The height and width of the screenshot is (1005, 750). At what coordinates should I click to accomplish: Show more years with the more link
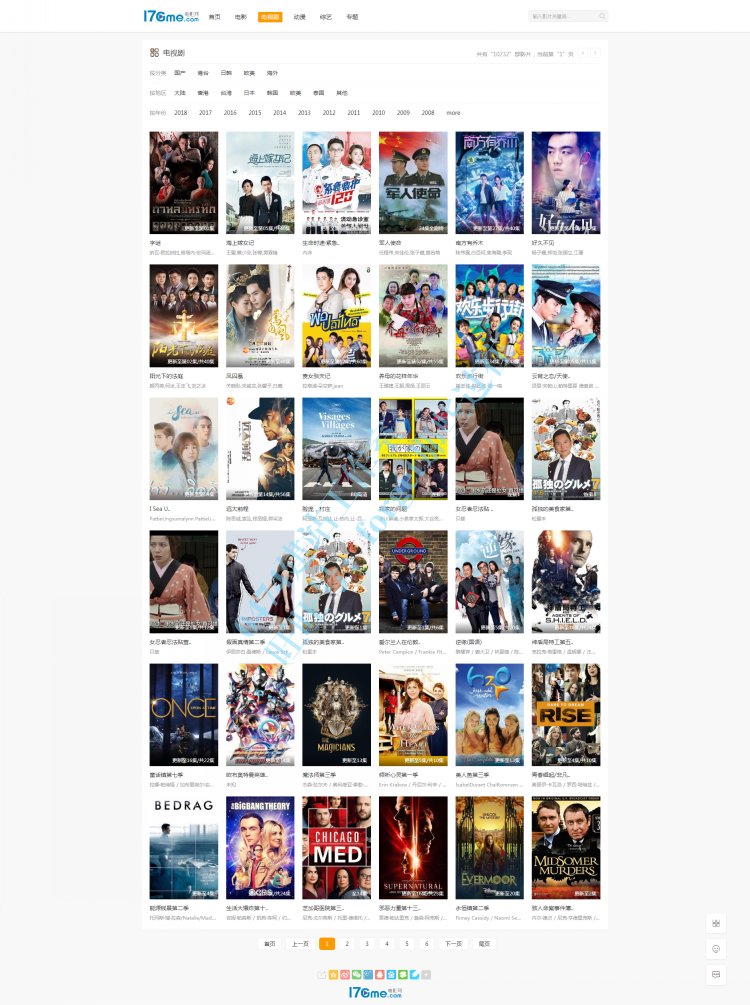pyautogui.click(x=453, y=113)
